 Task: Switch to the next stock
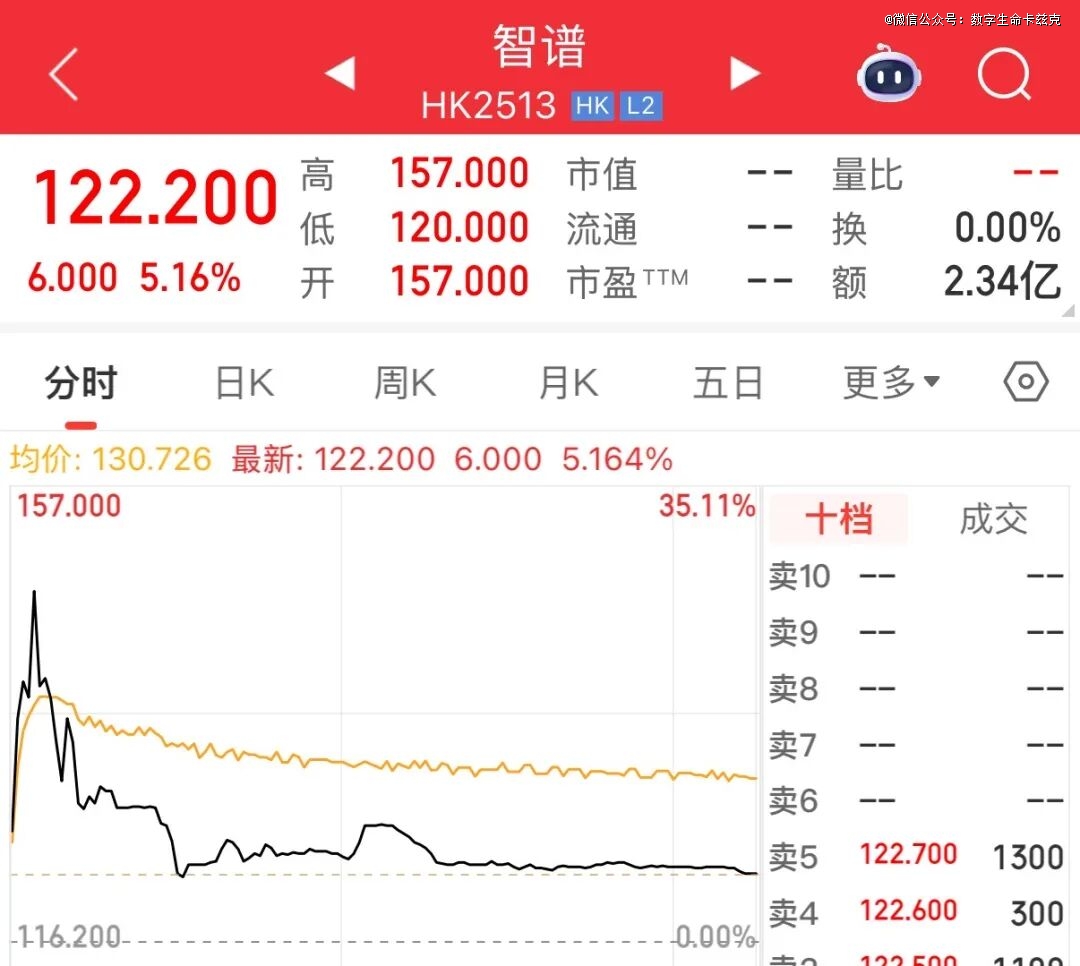coord(744,73)
